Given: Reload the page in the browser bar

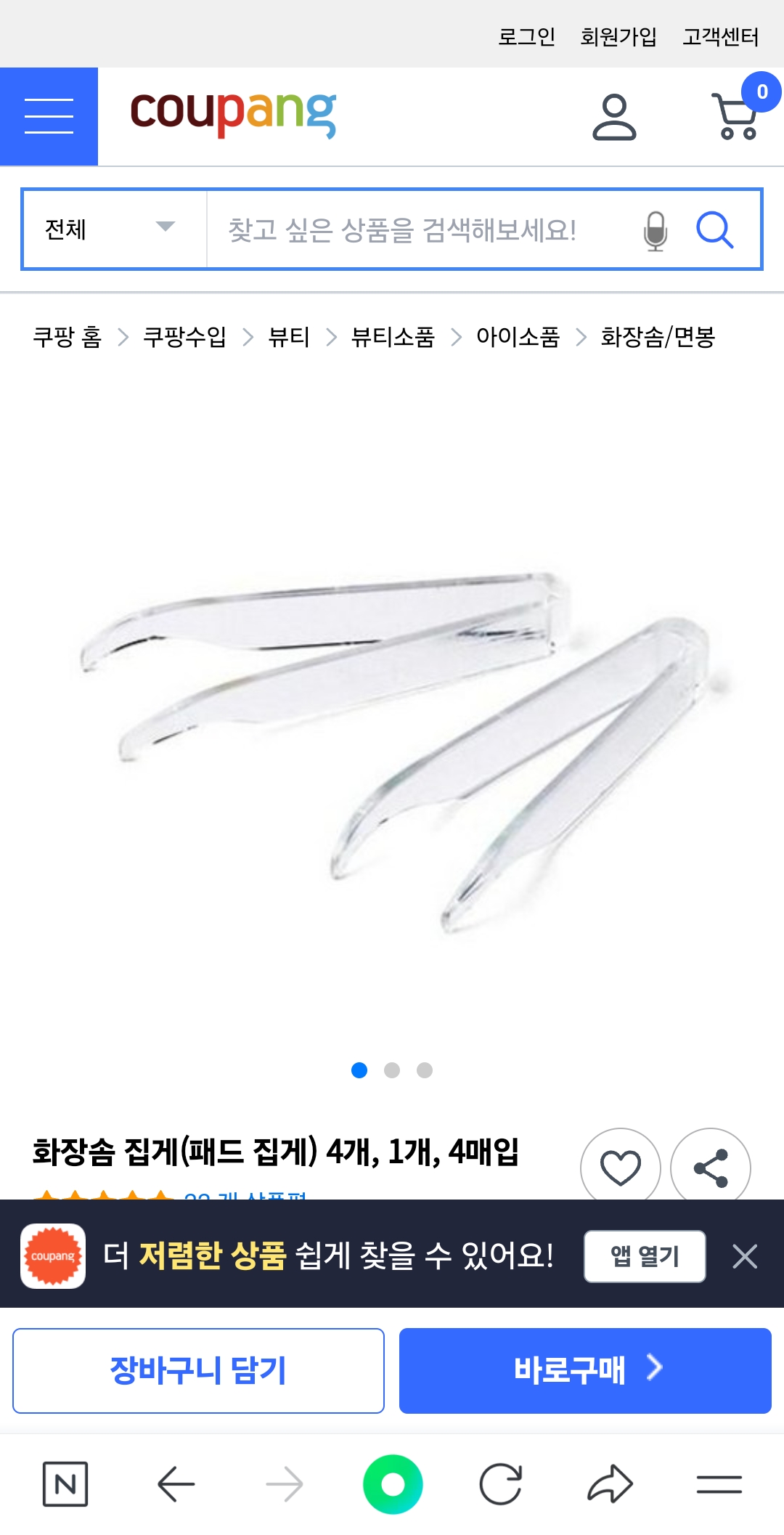Looking at the screenshot, I should [x=501, y=1484].
